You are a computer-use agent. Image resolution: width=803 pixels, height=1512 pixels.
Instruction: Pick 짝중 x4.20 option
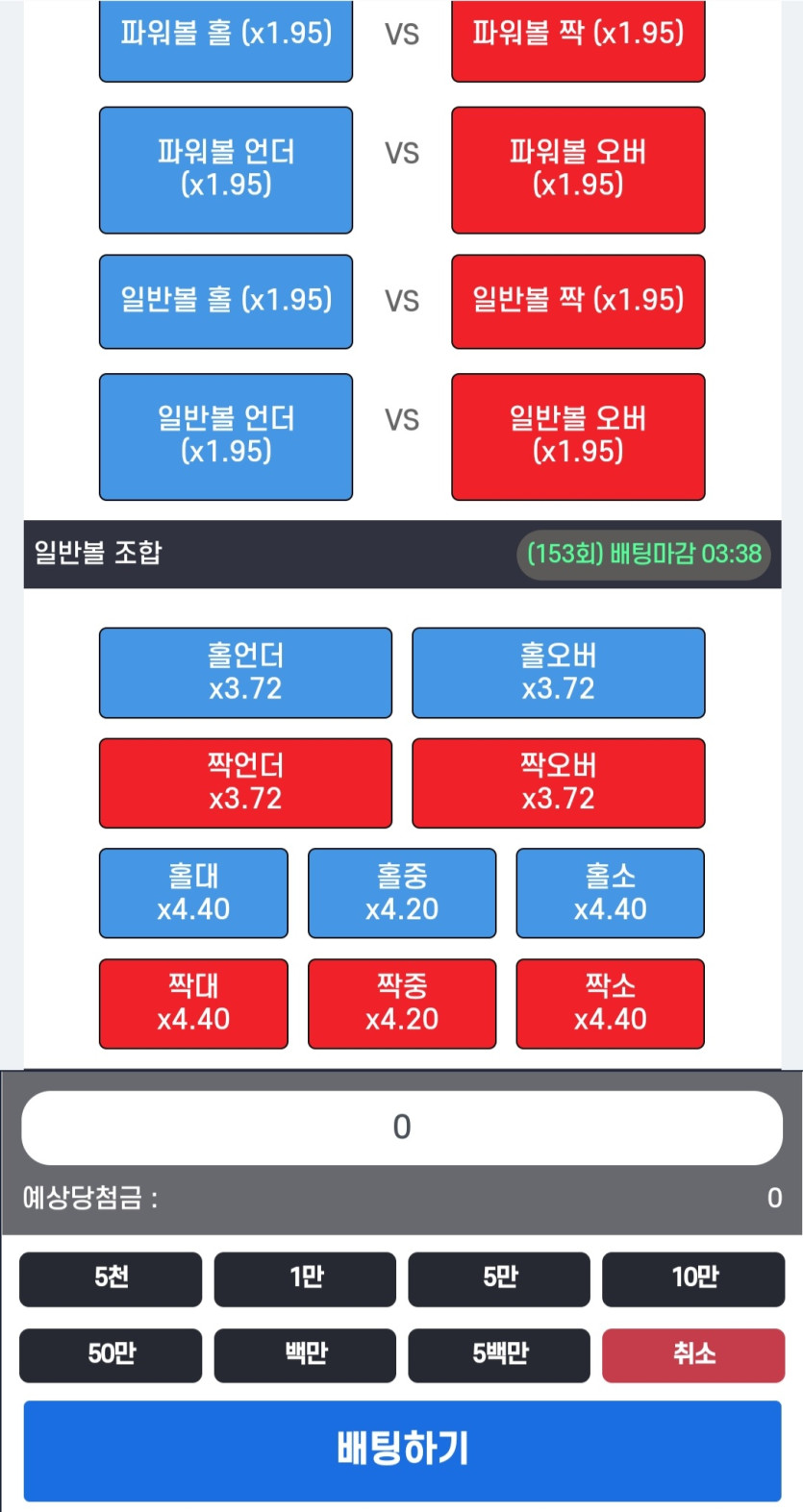(402, 1004)
